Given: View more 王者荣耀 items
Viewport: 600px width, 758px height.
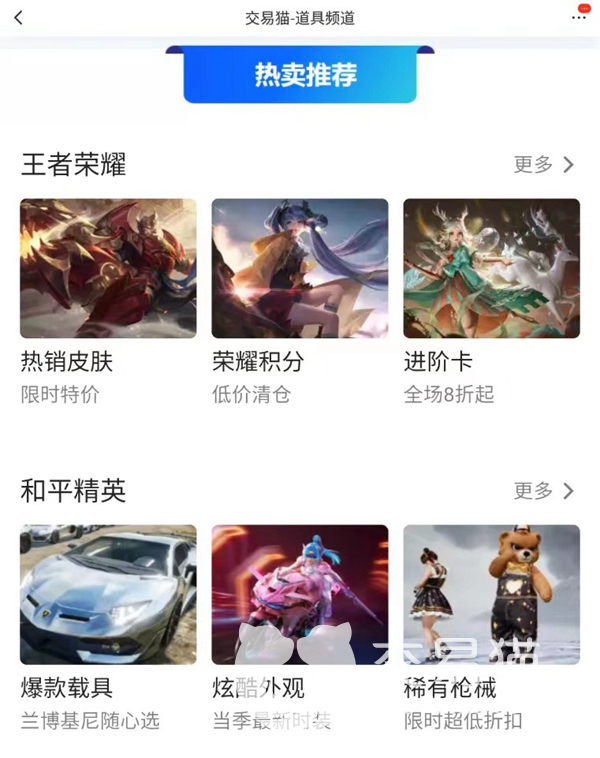Looking at the screenshot, I should point(544,165).
